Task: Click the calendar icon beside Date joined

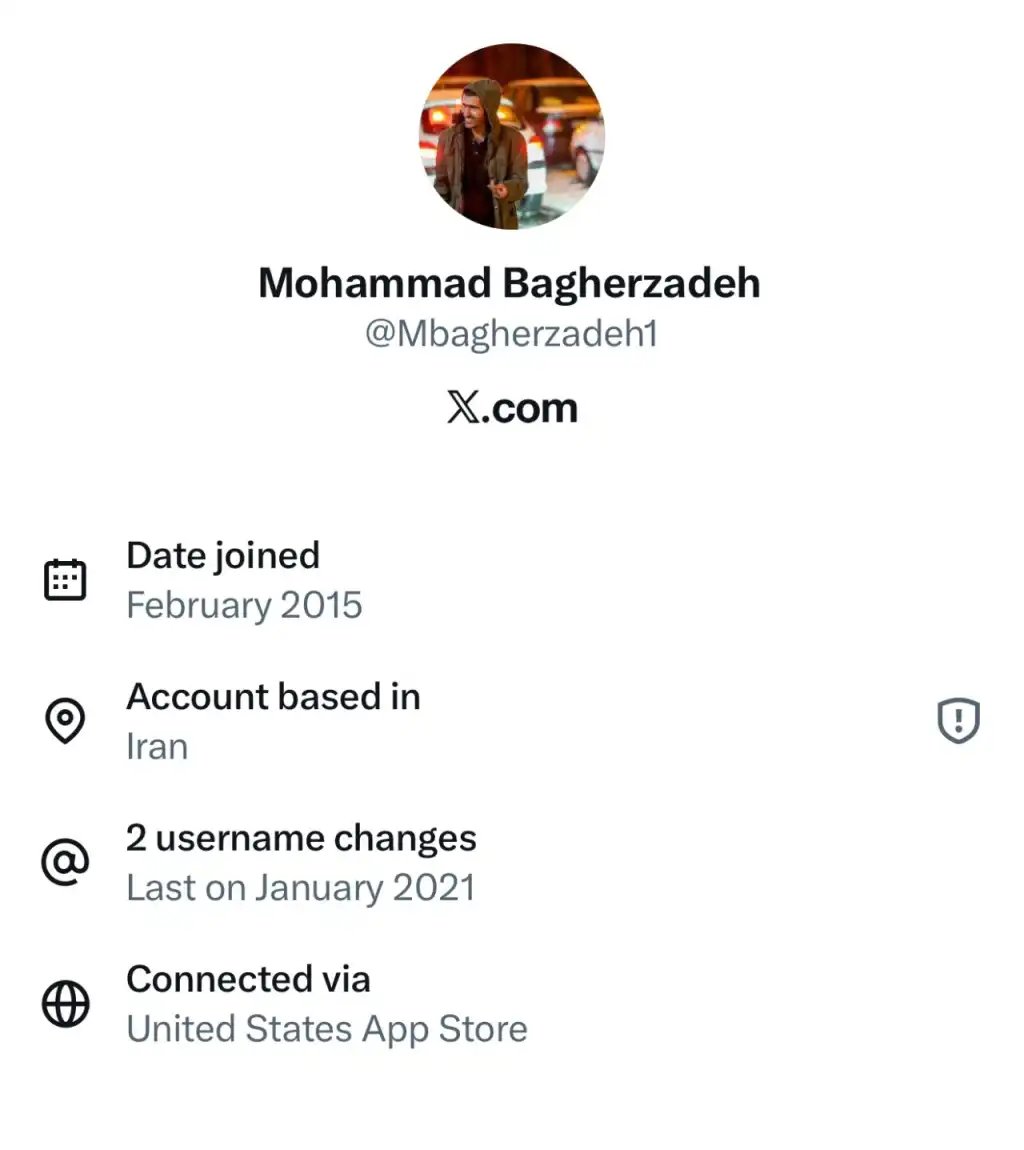Action: click(x=65, y=578)
